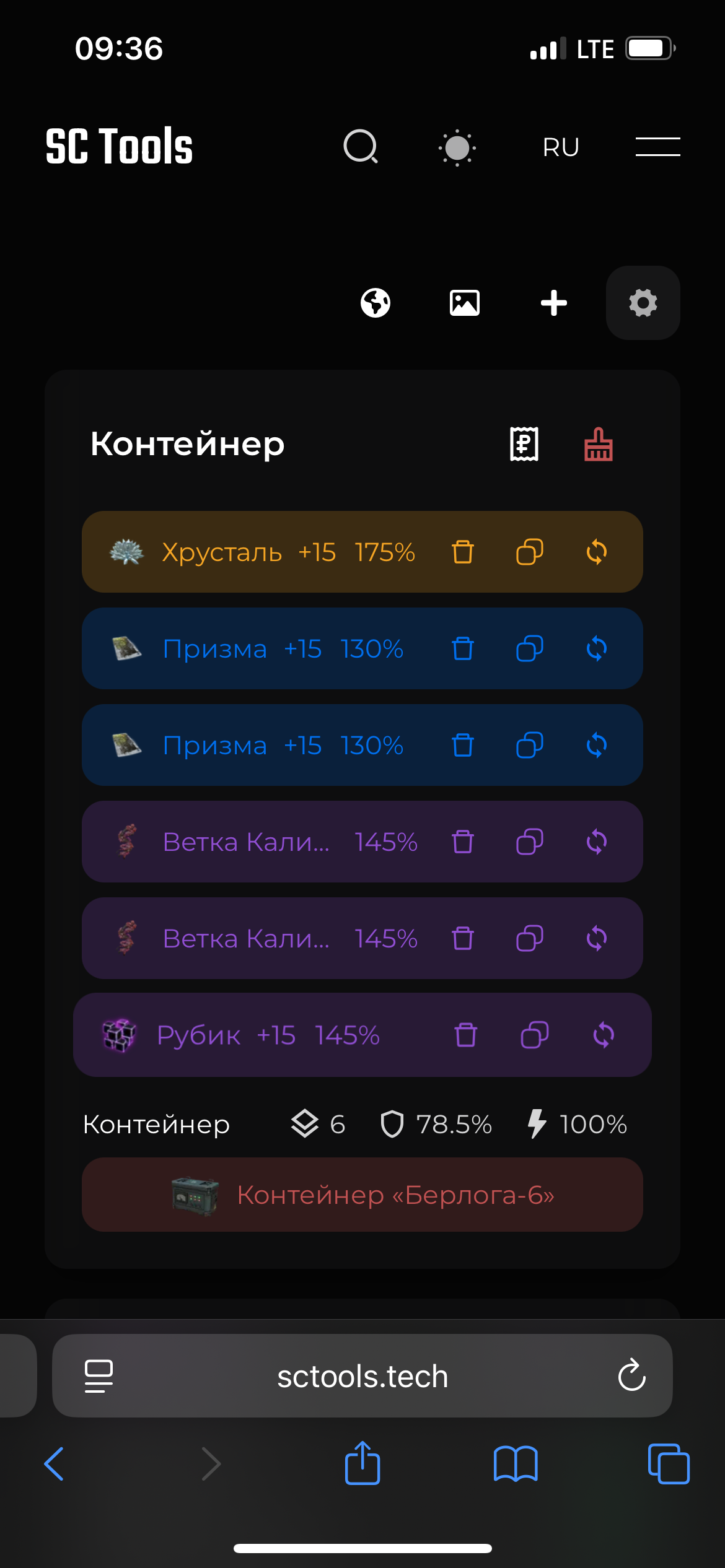Tap the image icon above the container card
725x1568 pixels.
point(464,303)
